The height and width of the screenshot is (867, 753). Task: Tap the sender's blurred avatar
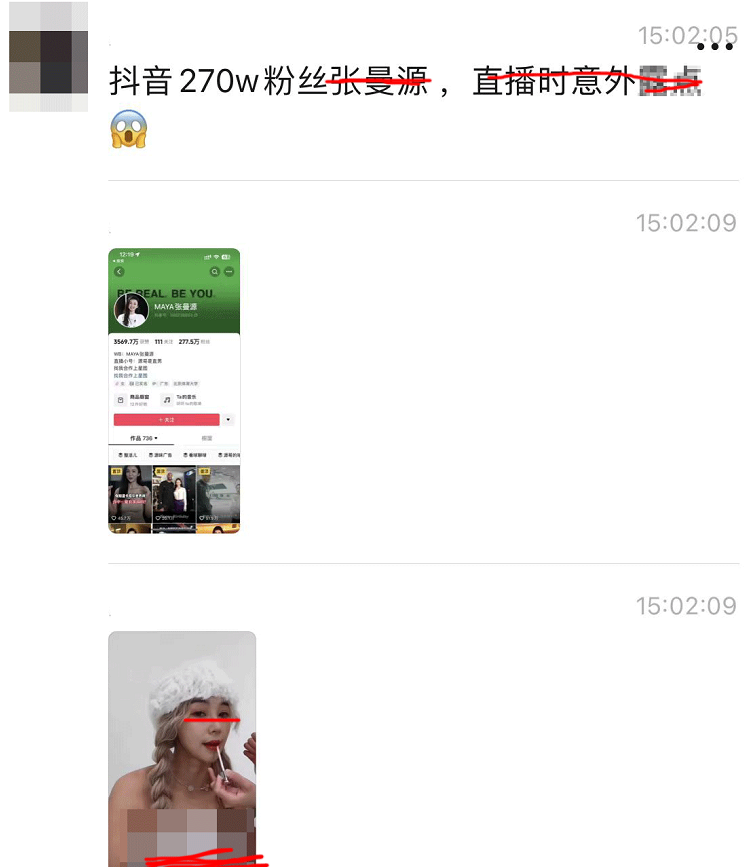pyautogui.click(x=48, y=56)
